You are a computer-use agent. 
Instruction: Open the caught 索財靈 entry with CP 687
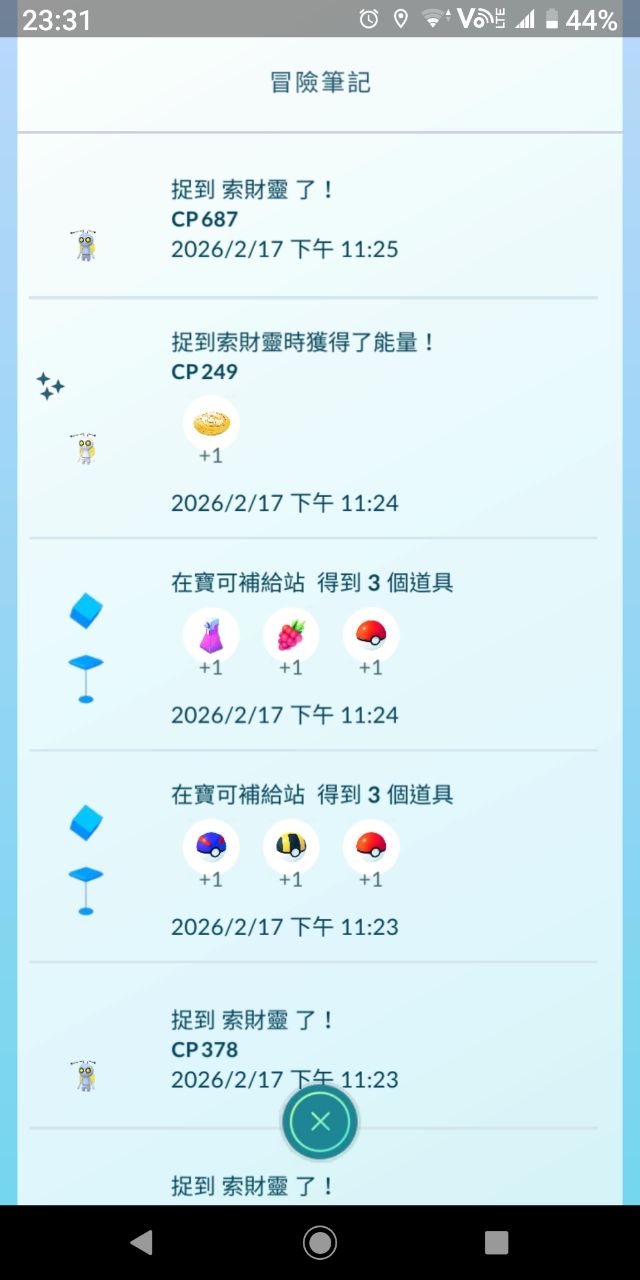point(285,219)
